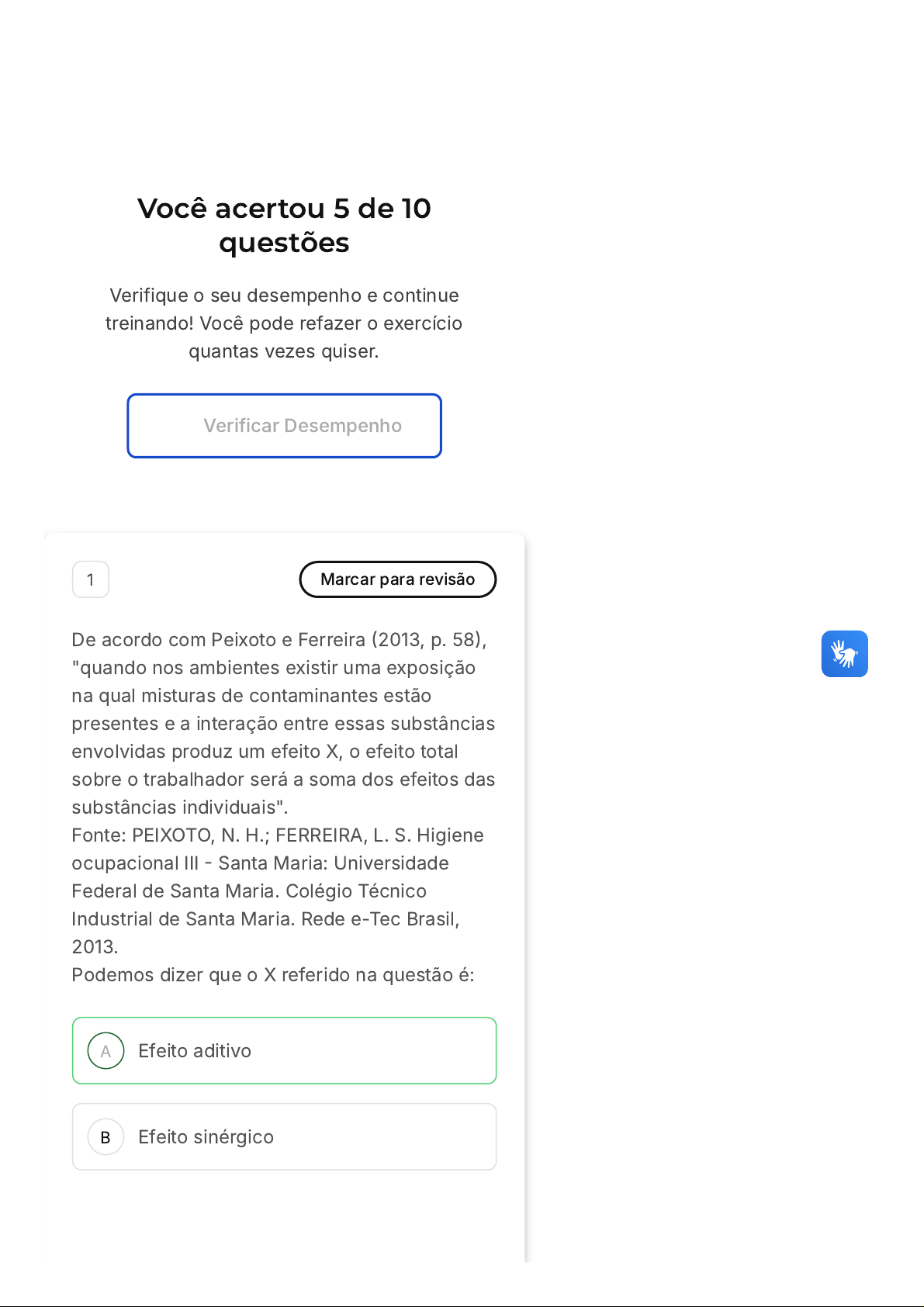Choose option B Efeito sinérgico
The width and height of the screenshot is (924, 1307).
[284, 1136]
